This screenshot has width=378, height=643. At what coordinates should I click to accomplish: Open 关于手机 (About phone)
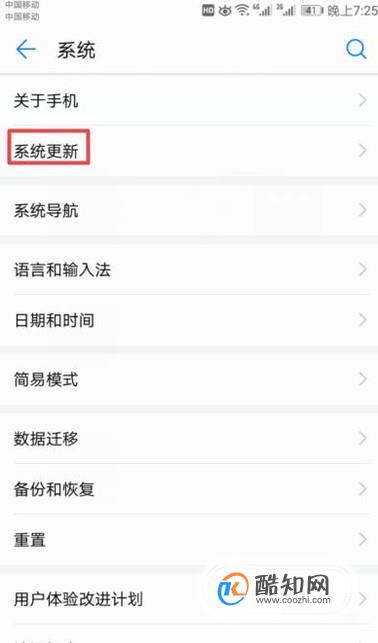[189, 100]
